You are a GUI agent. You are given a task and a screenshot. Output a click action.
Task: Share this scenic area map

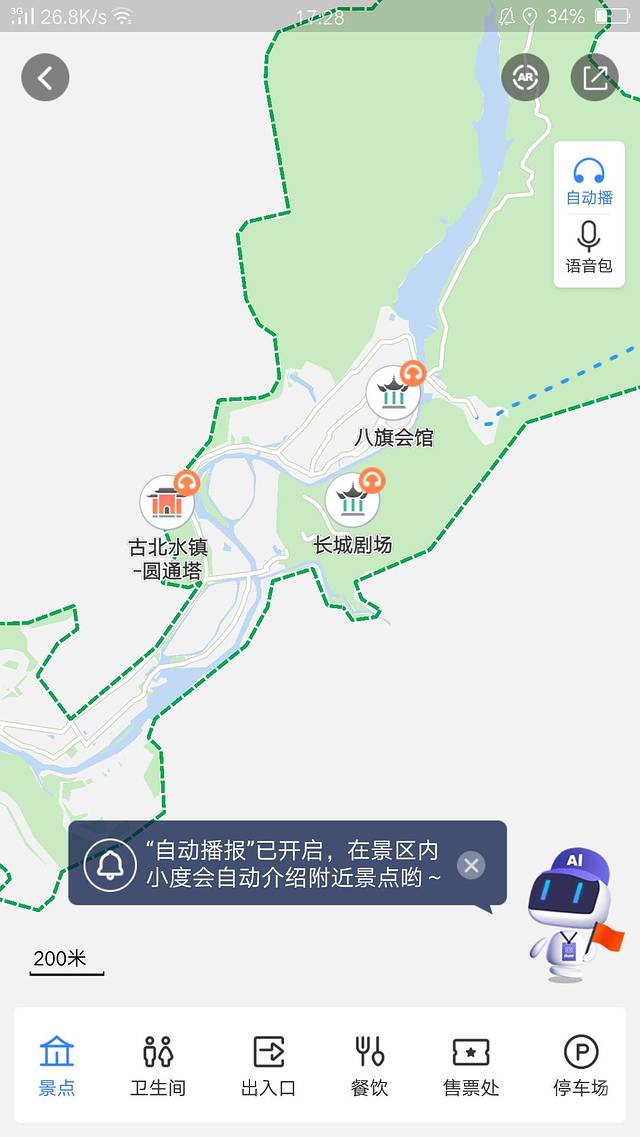click(x=594, y=77)
